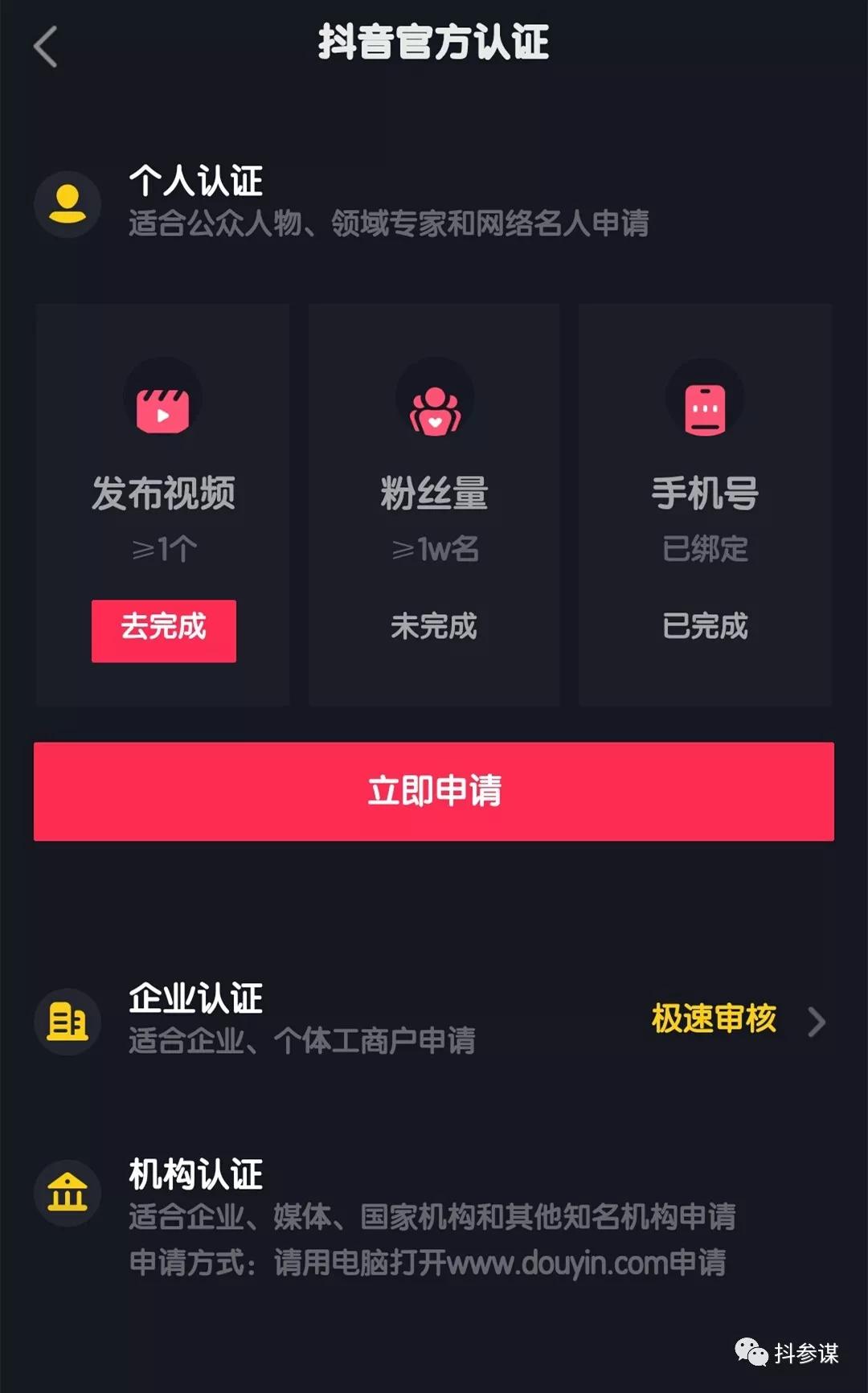Screen dimensions: 868x1393
Task: Click the 企业认证 building icon
Action: [68, 1022]
